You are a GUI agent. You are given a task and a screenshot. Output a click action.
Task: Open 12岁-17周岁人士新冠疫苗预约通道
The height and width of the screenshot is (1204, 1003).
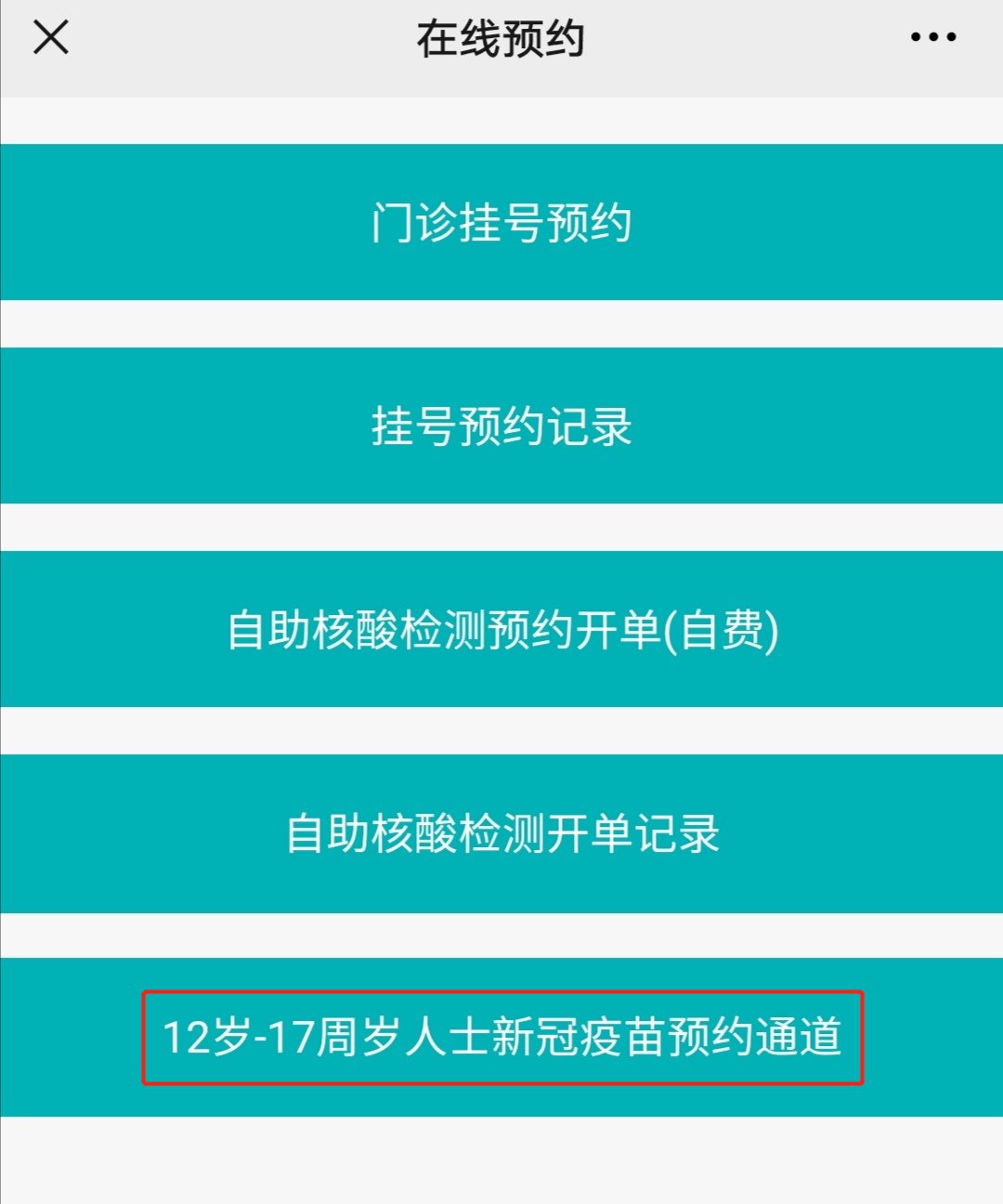tap(501, 1037)
